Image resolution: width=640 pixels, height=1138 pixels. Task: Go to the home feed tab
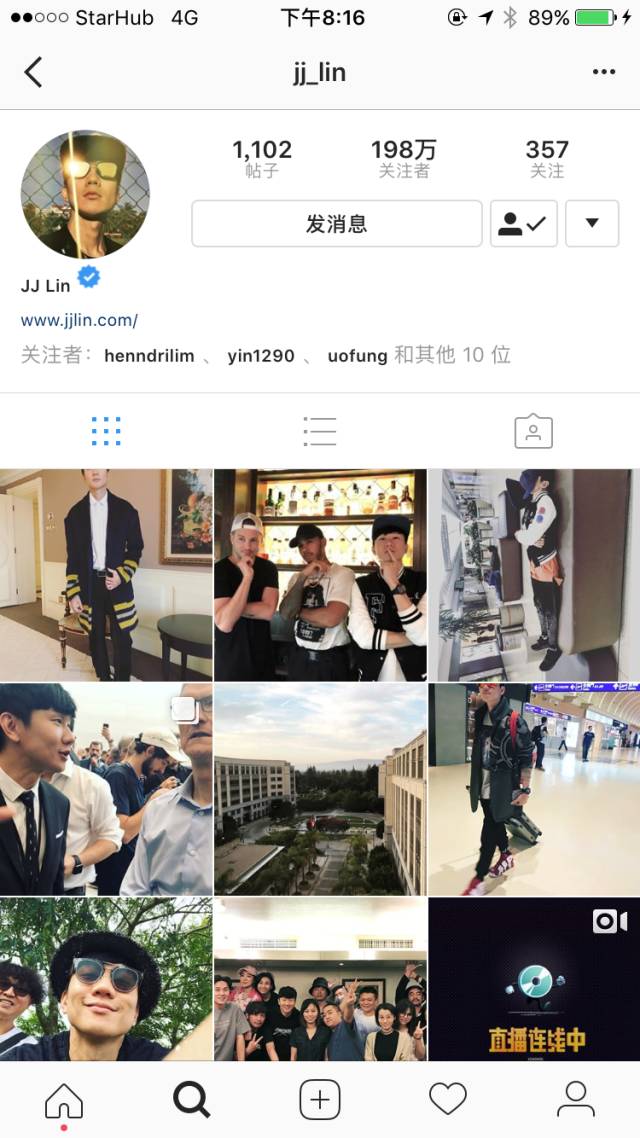[x=64, y=1100]
